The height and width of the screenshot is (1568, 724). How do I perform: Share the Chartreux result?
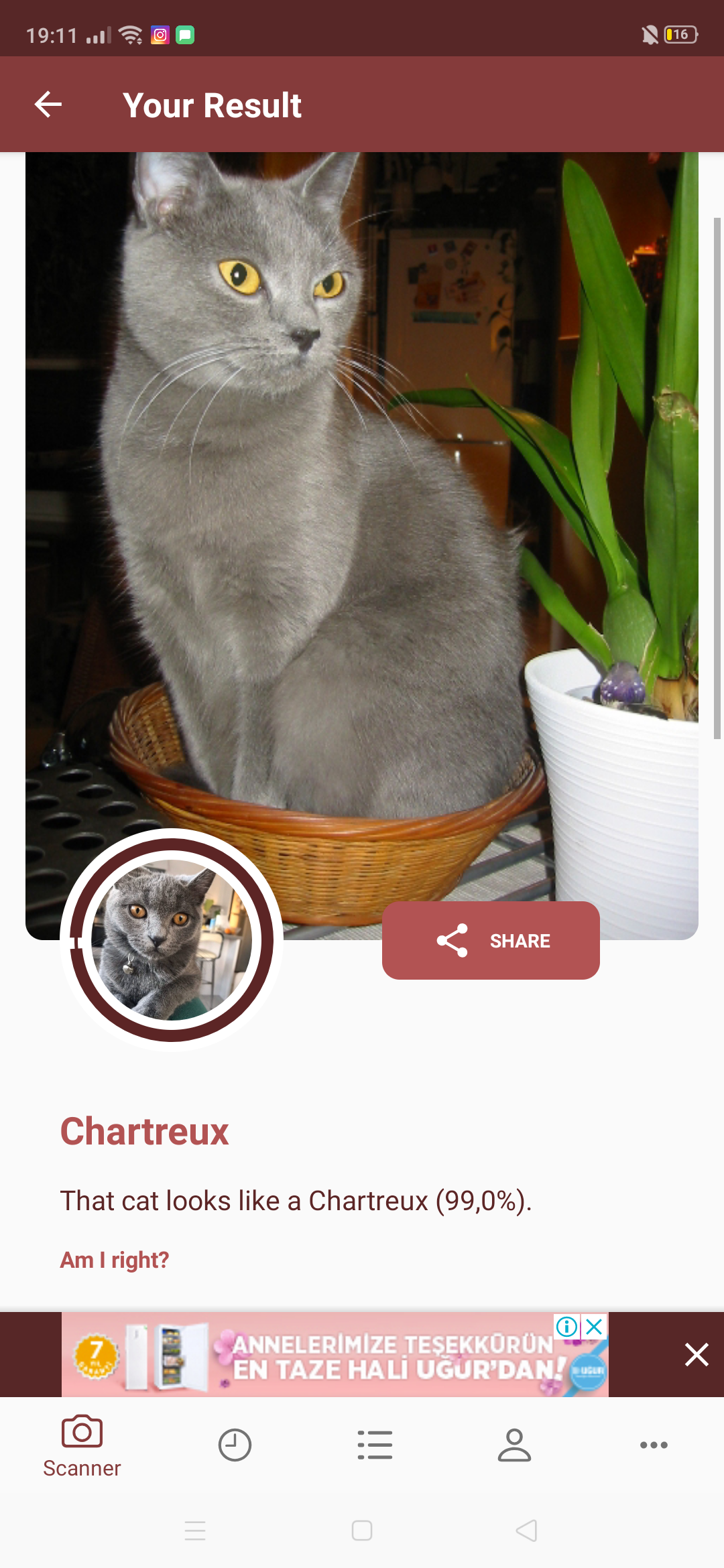click(491, 940)
